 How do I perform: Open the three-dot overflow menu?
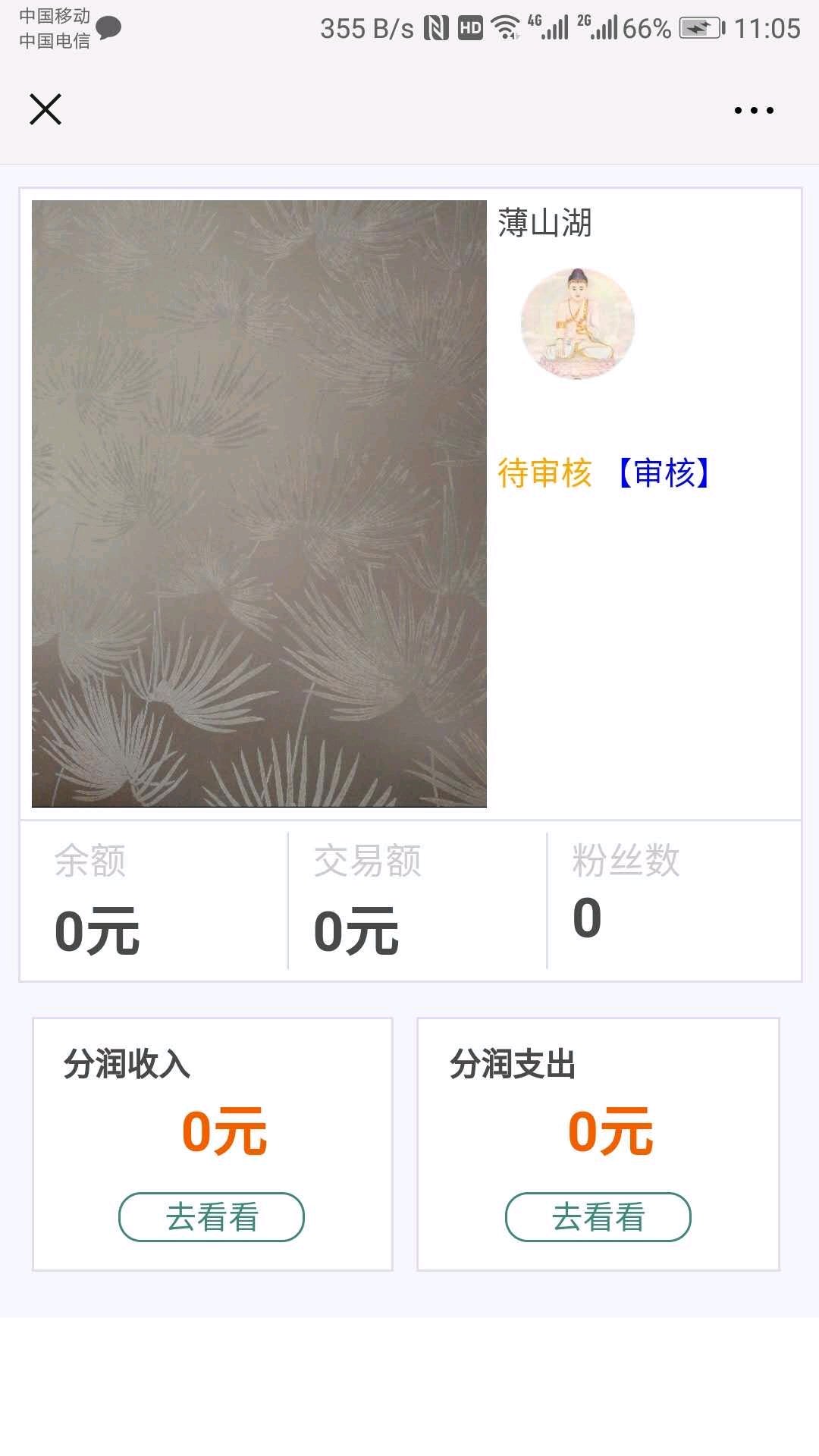tap(754, 110)
